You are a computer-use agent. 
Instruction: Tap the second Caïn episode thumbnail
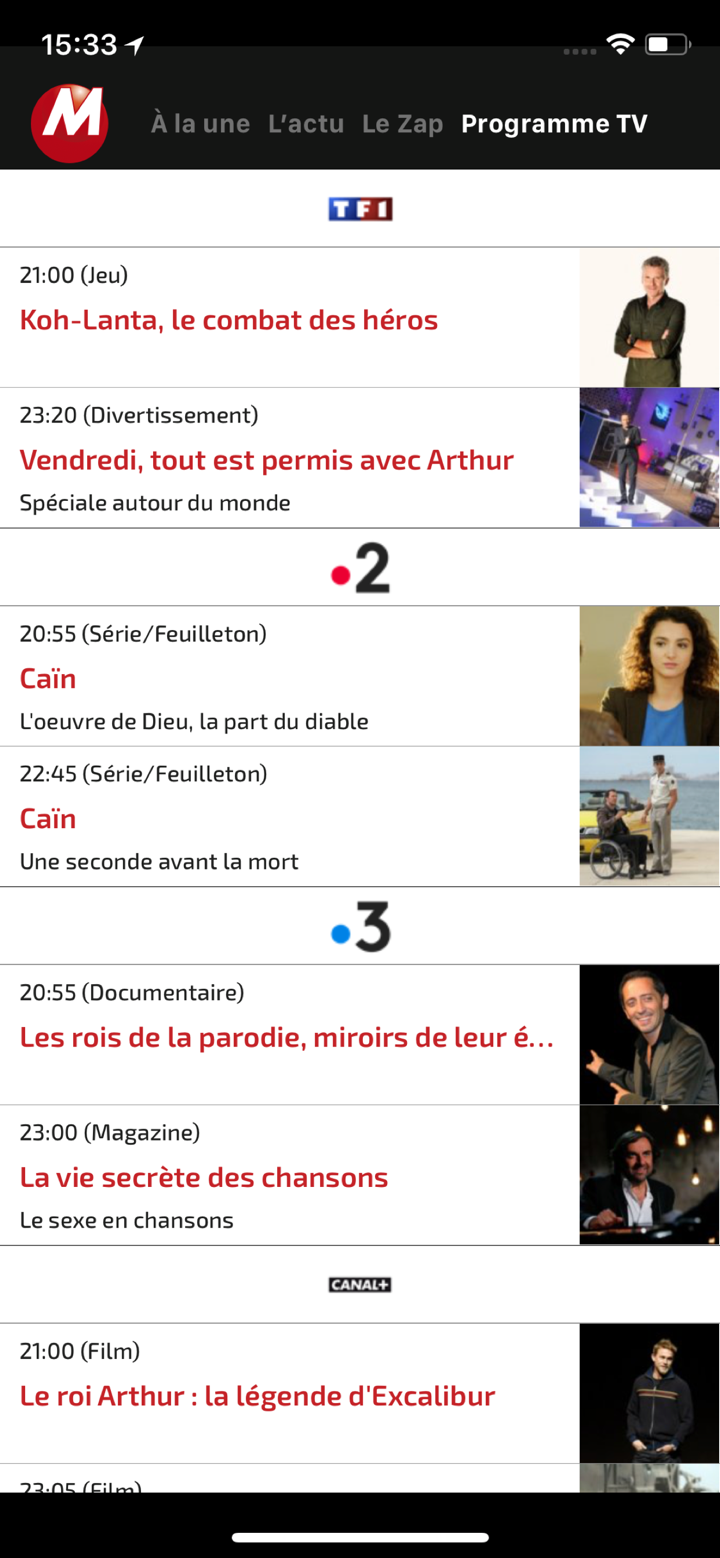click(648, 816)
